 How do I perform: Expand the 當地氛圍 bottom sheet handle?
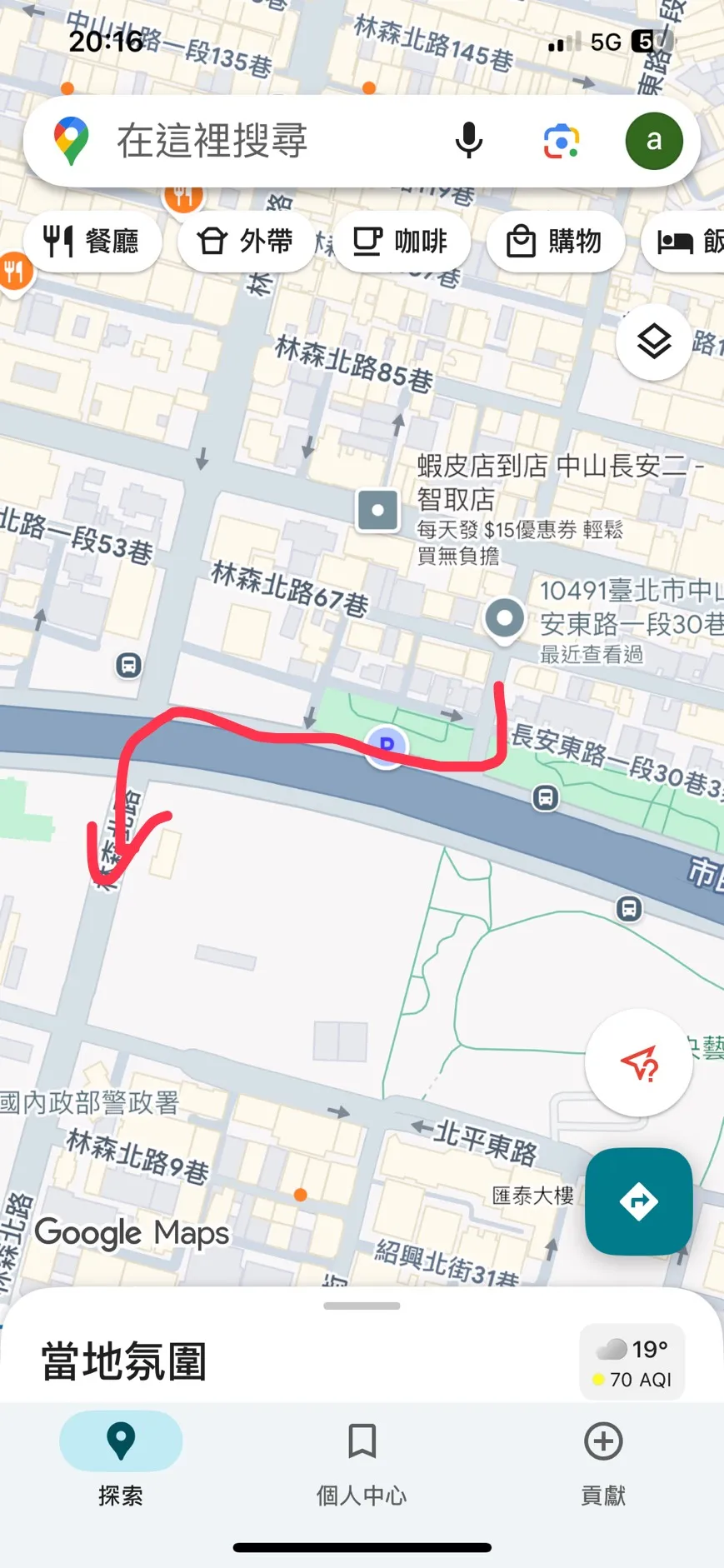pos(362,1306)
